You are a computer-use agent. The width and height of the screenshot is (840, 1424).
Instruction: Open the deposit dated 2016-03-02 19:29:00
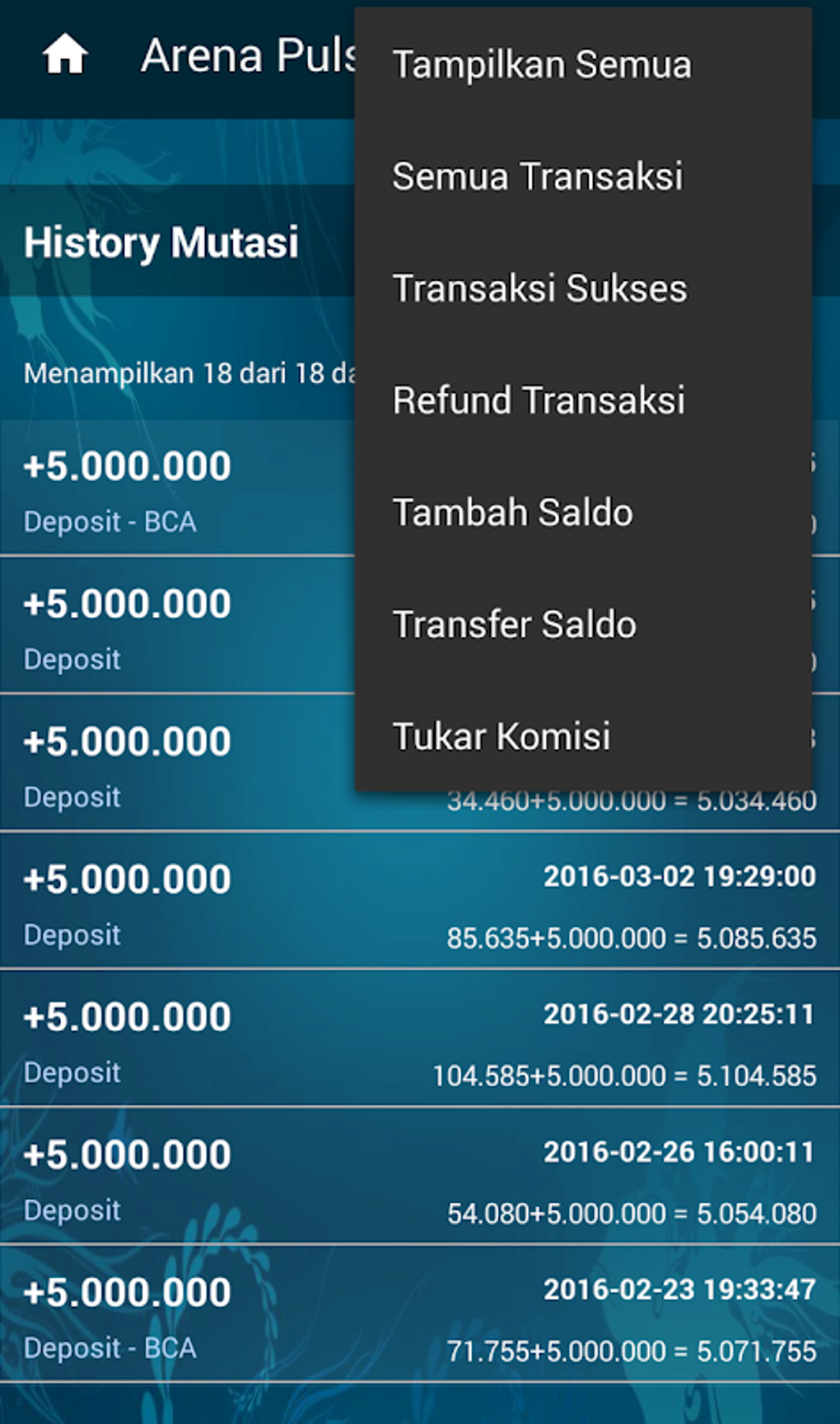[x=420, y=903]
